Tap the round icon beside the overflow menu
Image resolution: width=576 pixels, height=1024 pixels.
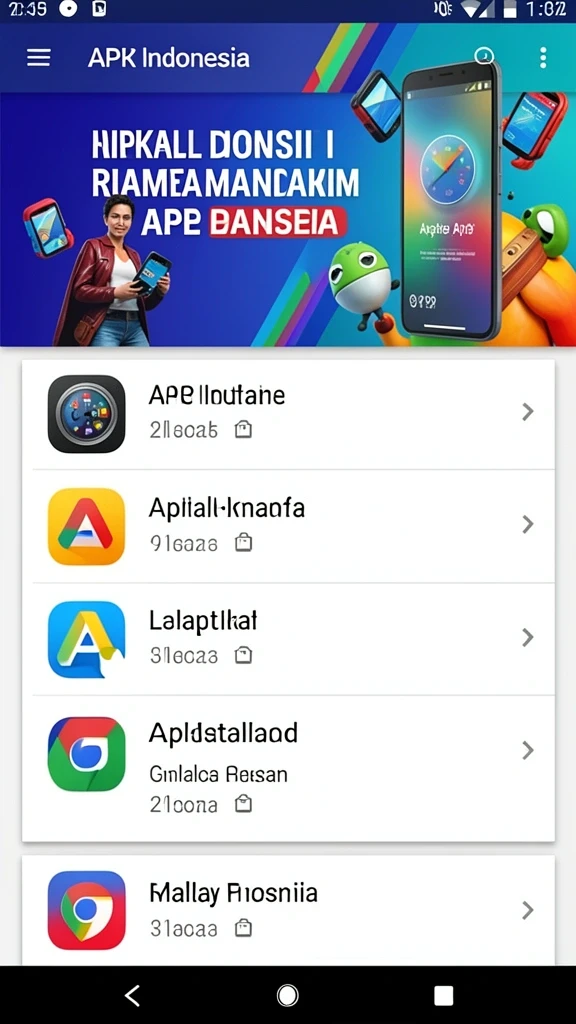(x=484, y=56)
